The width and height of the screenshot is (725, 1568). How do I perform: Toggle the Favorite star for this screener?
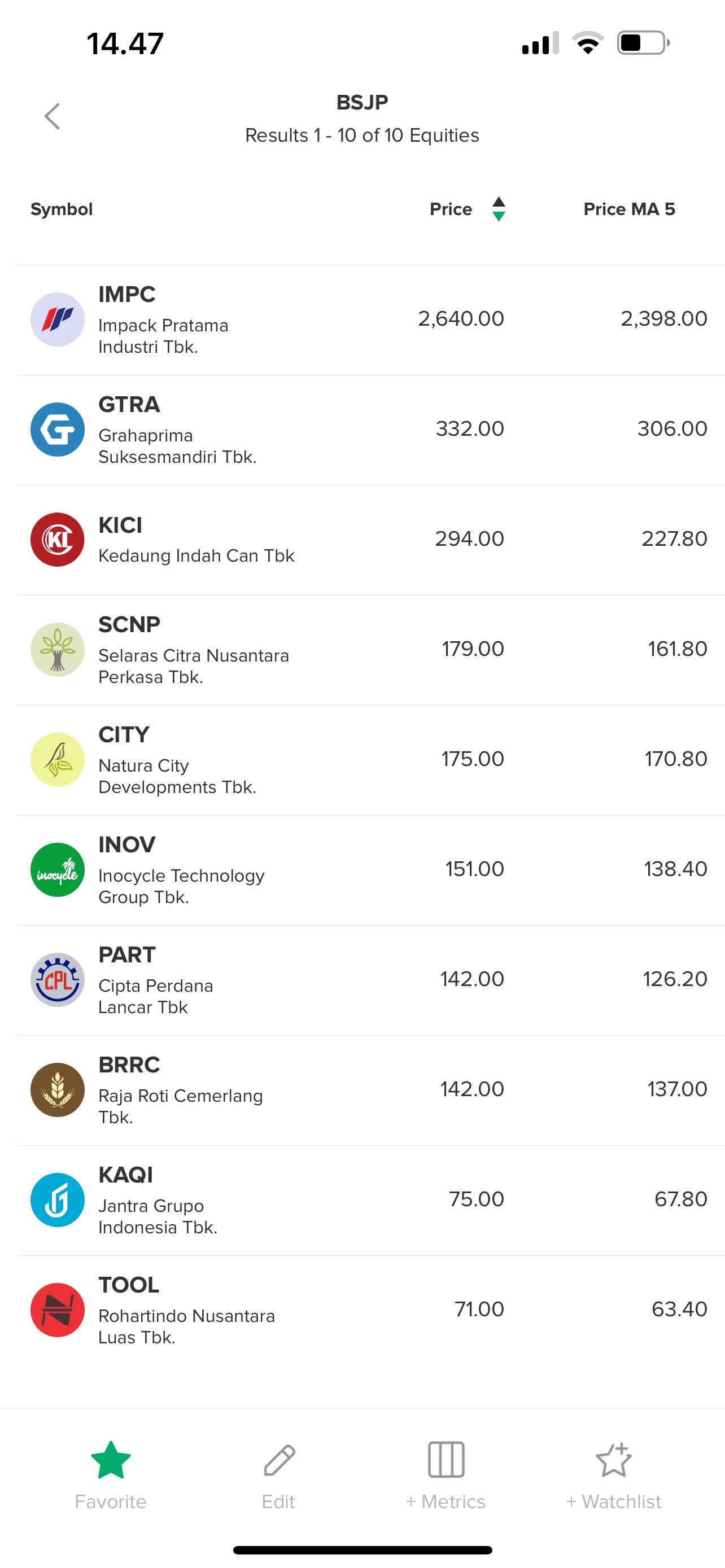111,1474
